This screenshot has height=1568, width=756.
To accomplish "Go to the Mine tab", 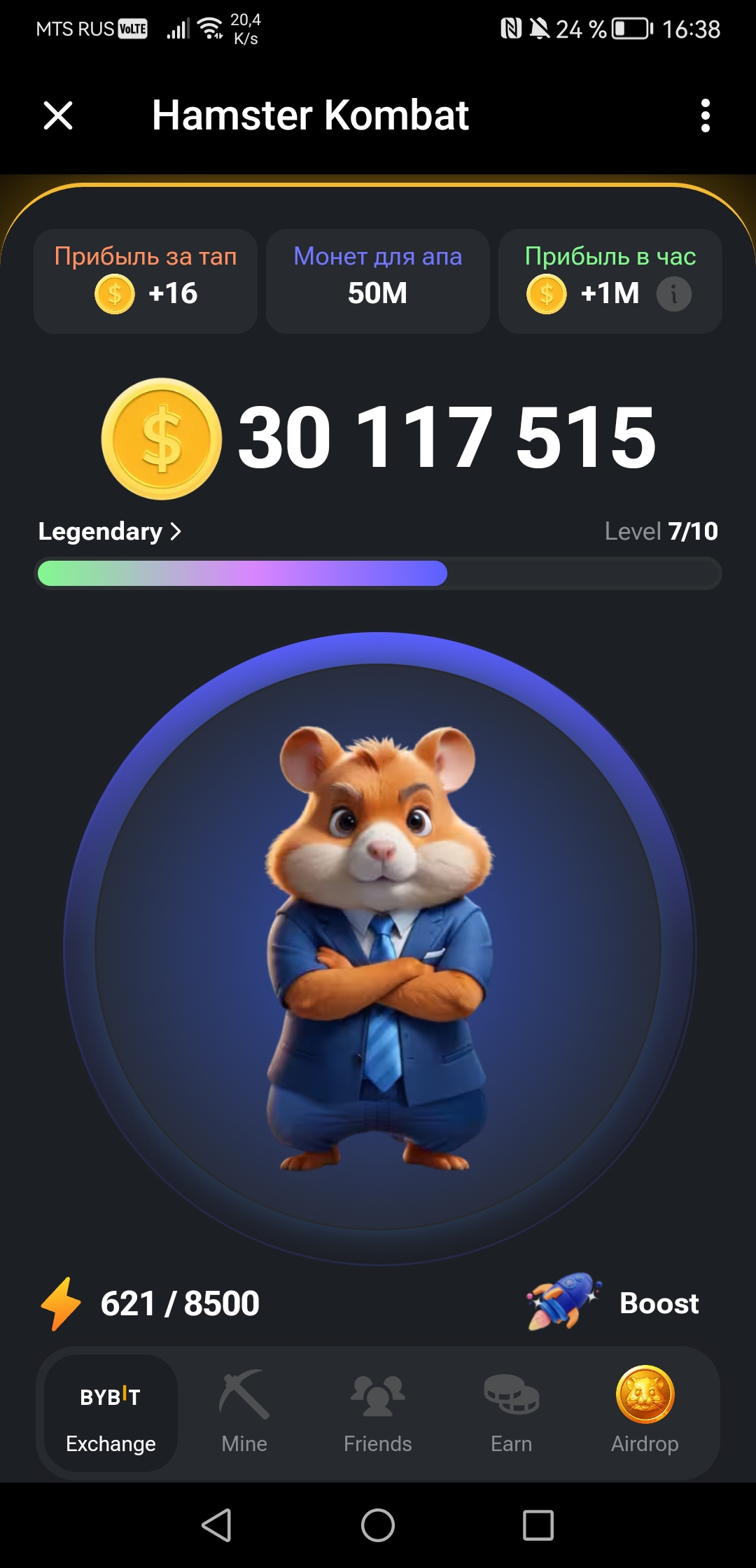I will coord(244,1413).
